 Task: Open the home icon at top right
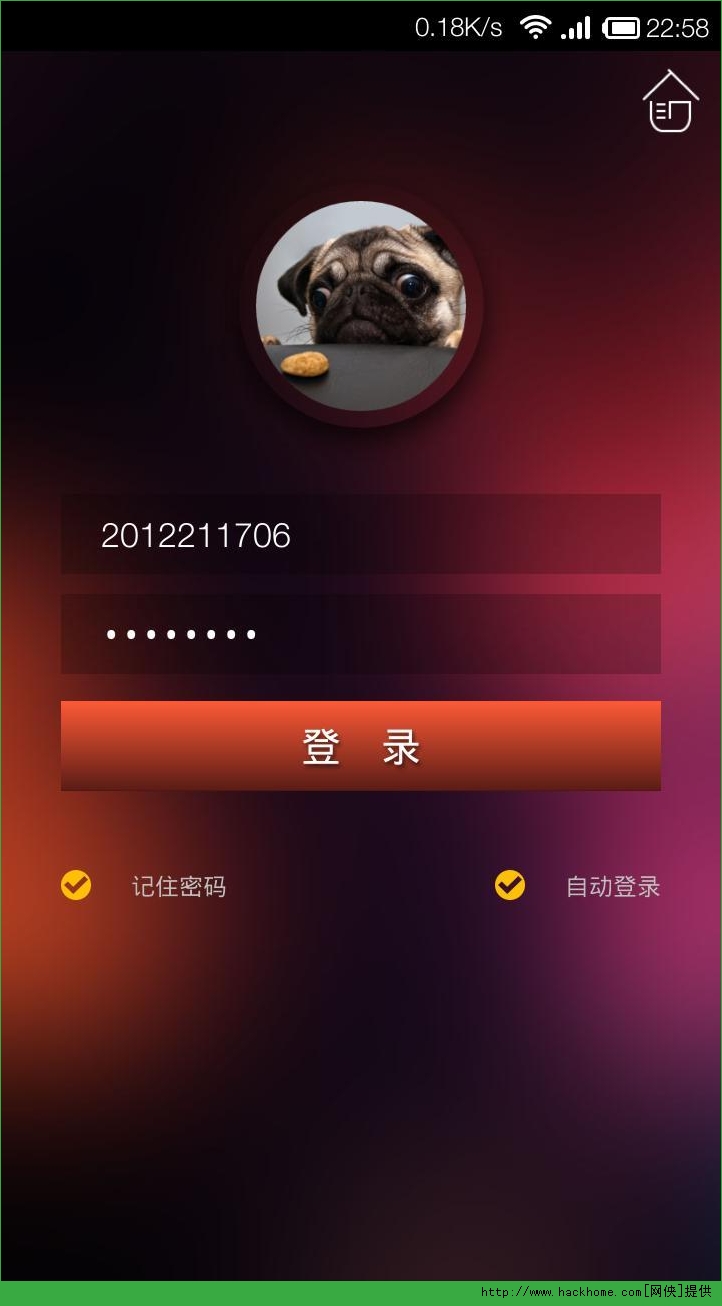[669, 102]
